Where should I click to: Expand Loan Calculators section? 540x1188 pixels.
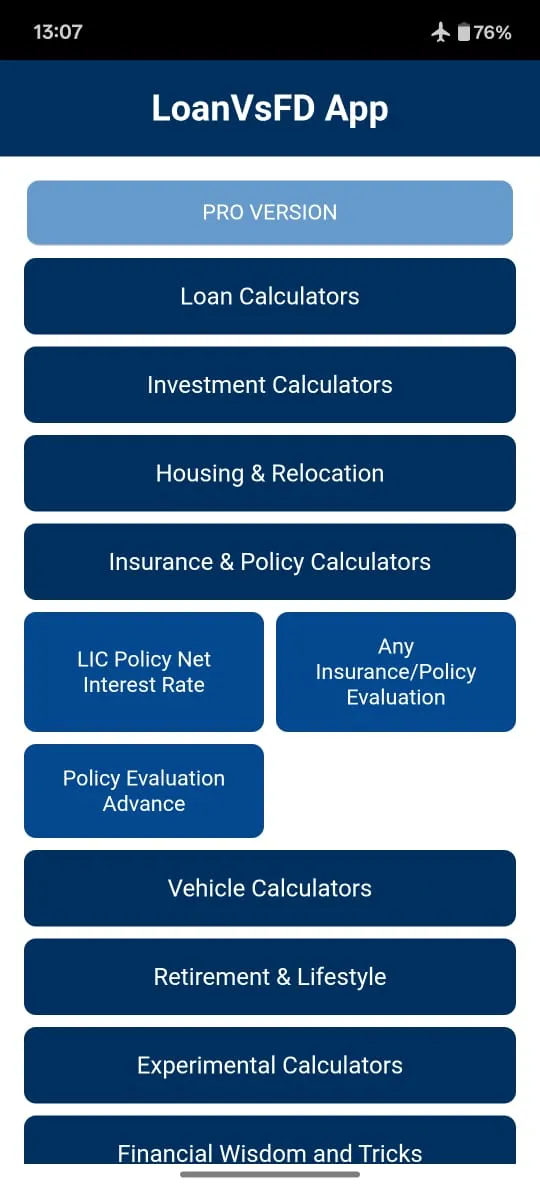270,295
